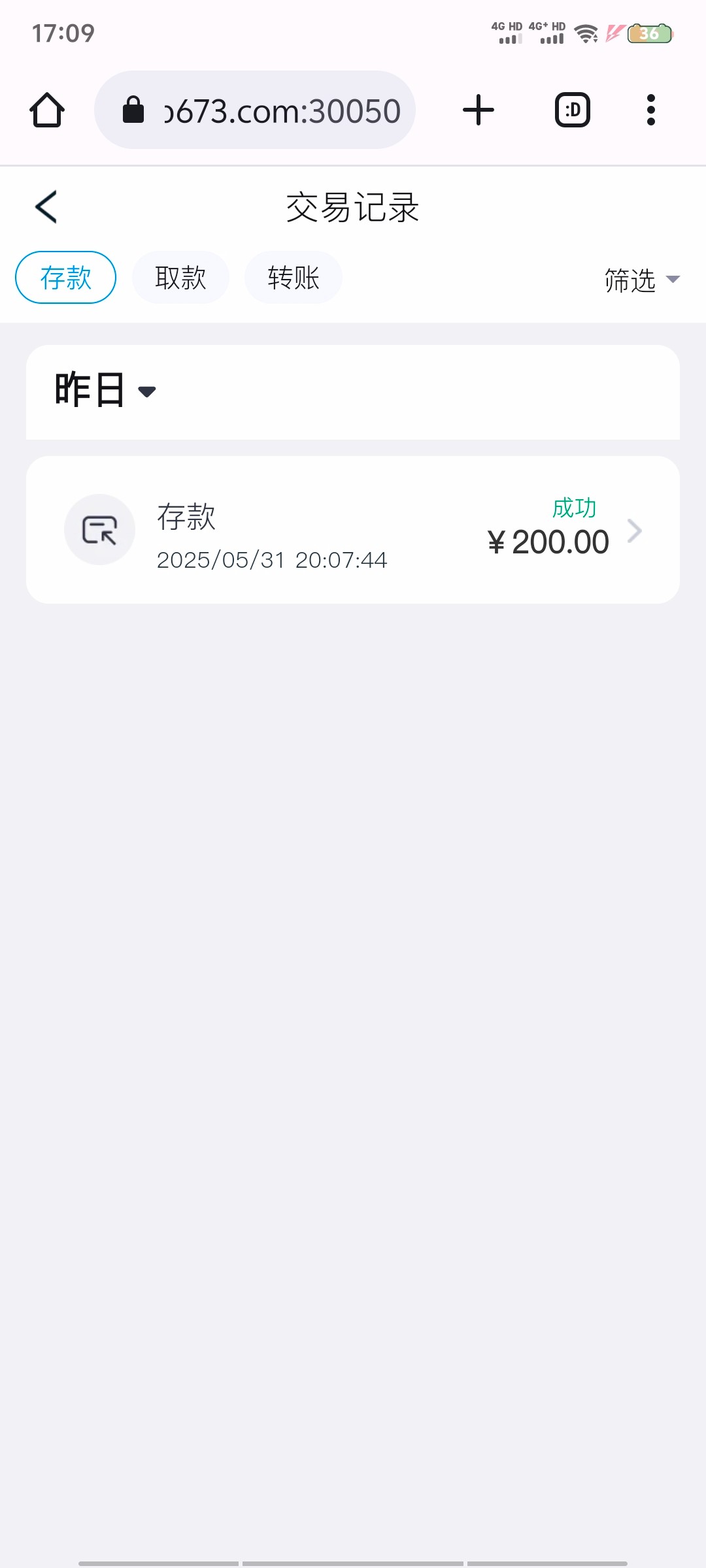Expand the 昨日 date dropdown
Viewport: 706px width, 1568px height.
point(106,391)
